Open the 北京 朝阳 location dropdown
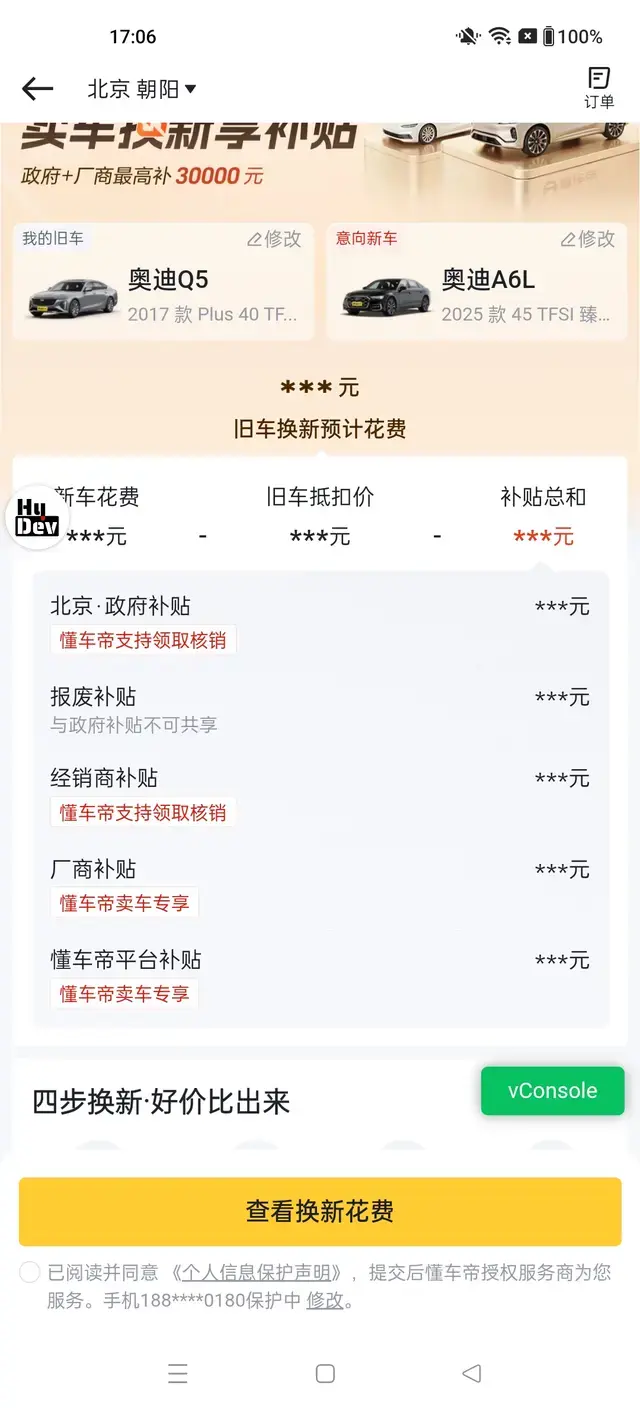 [x=142, y=89]
